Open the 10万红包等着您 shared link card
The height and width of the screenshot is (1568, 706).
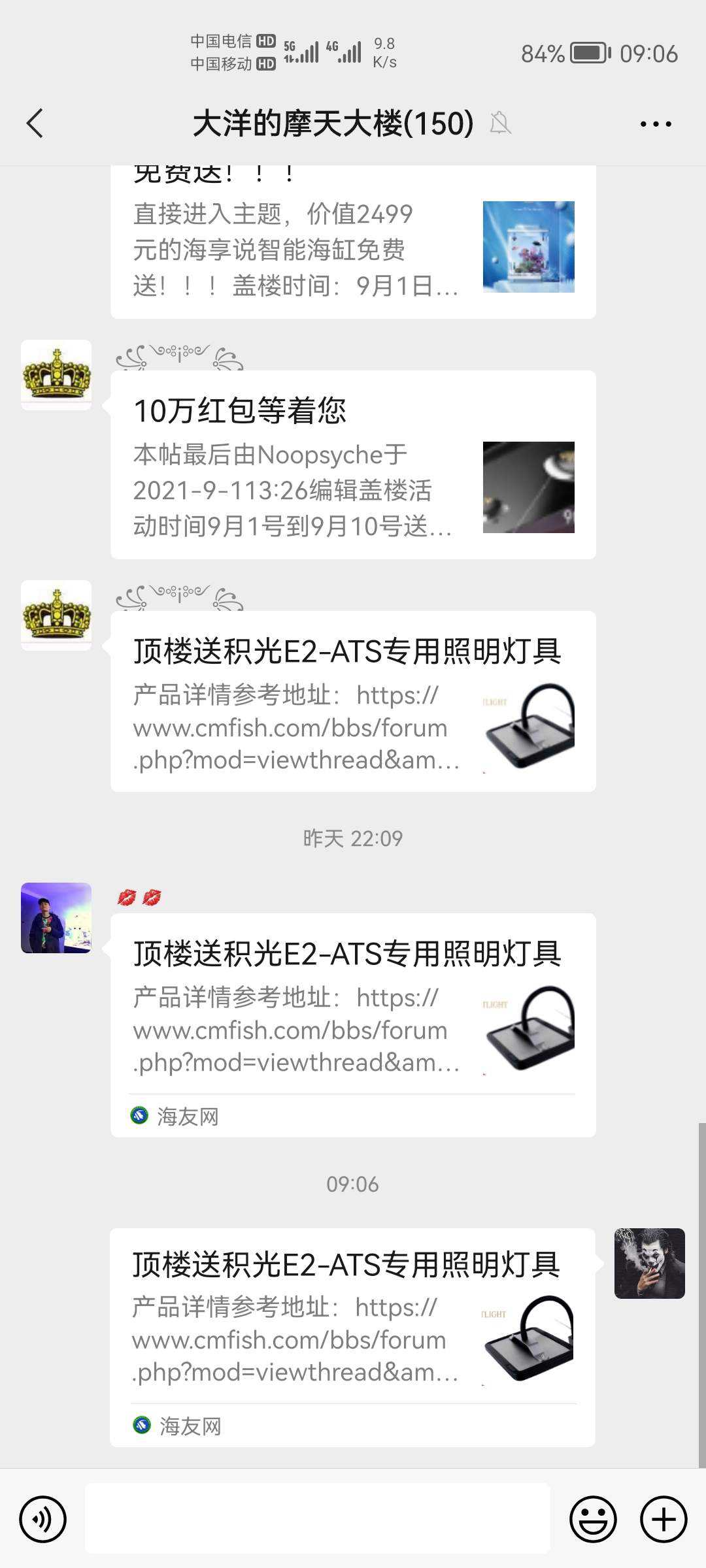(353, 465)
